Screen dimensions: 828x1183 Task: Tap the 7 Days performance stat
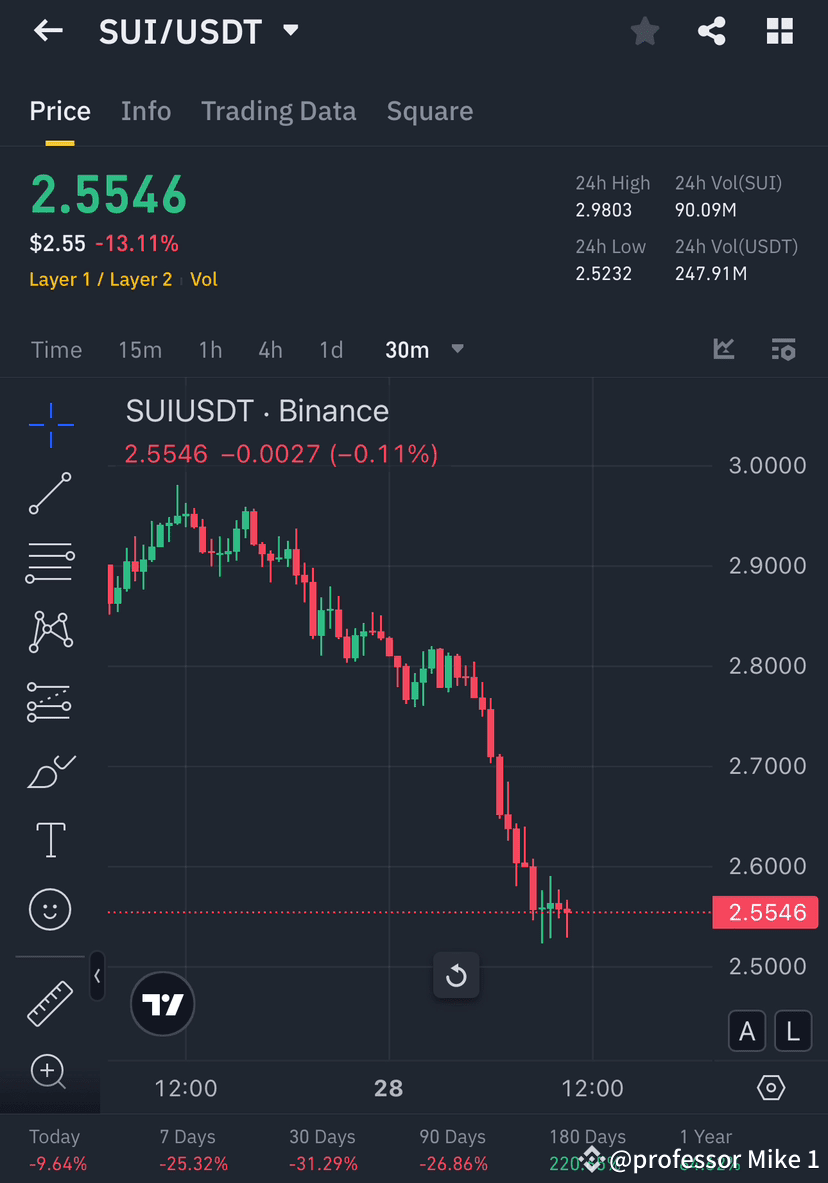tap(187, 1147)
